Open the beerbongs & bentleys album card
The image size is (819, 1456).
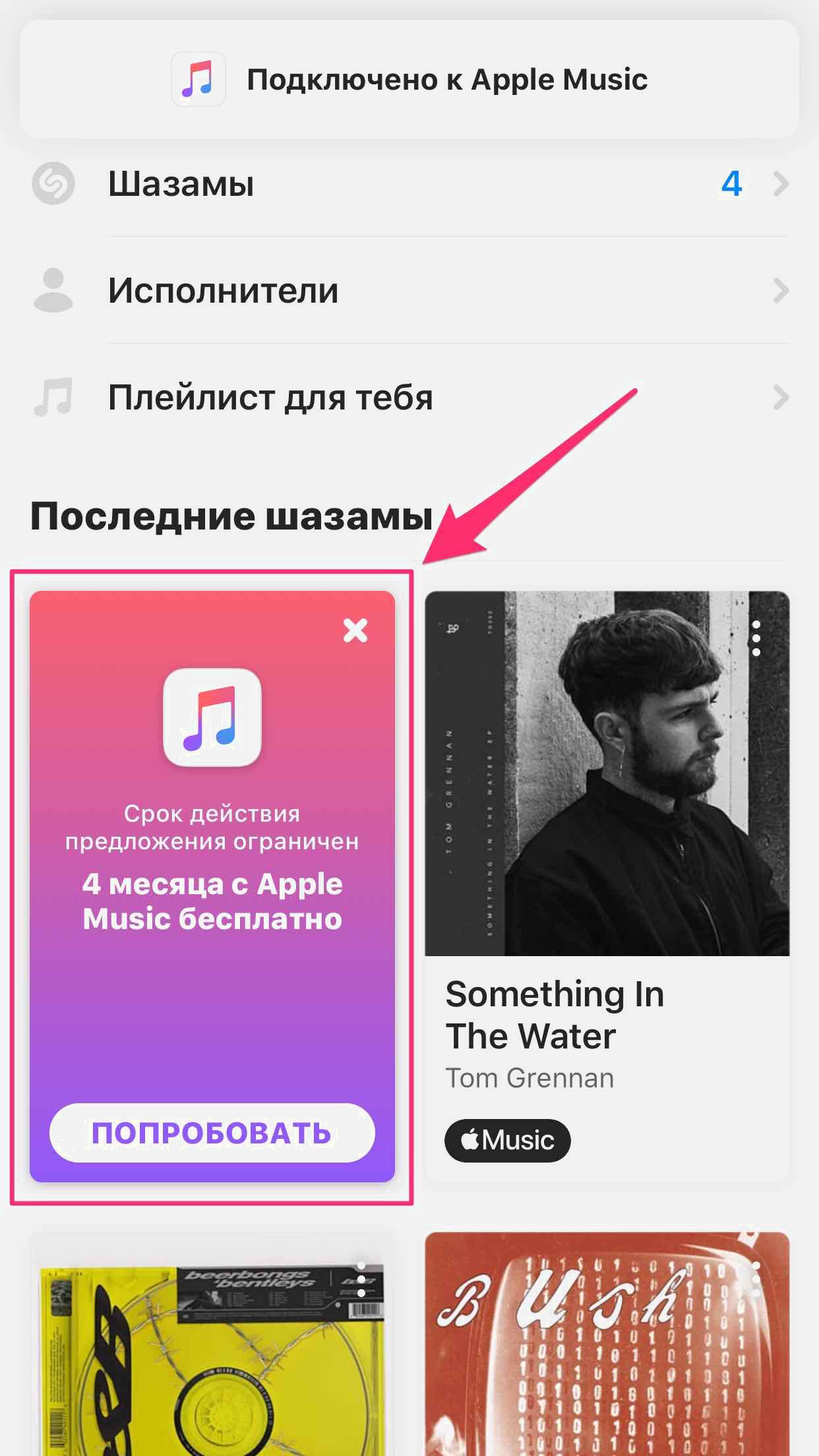coord(212,1358)
